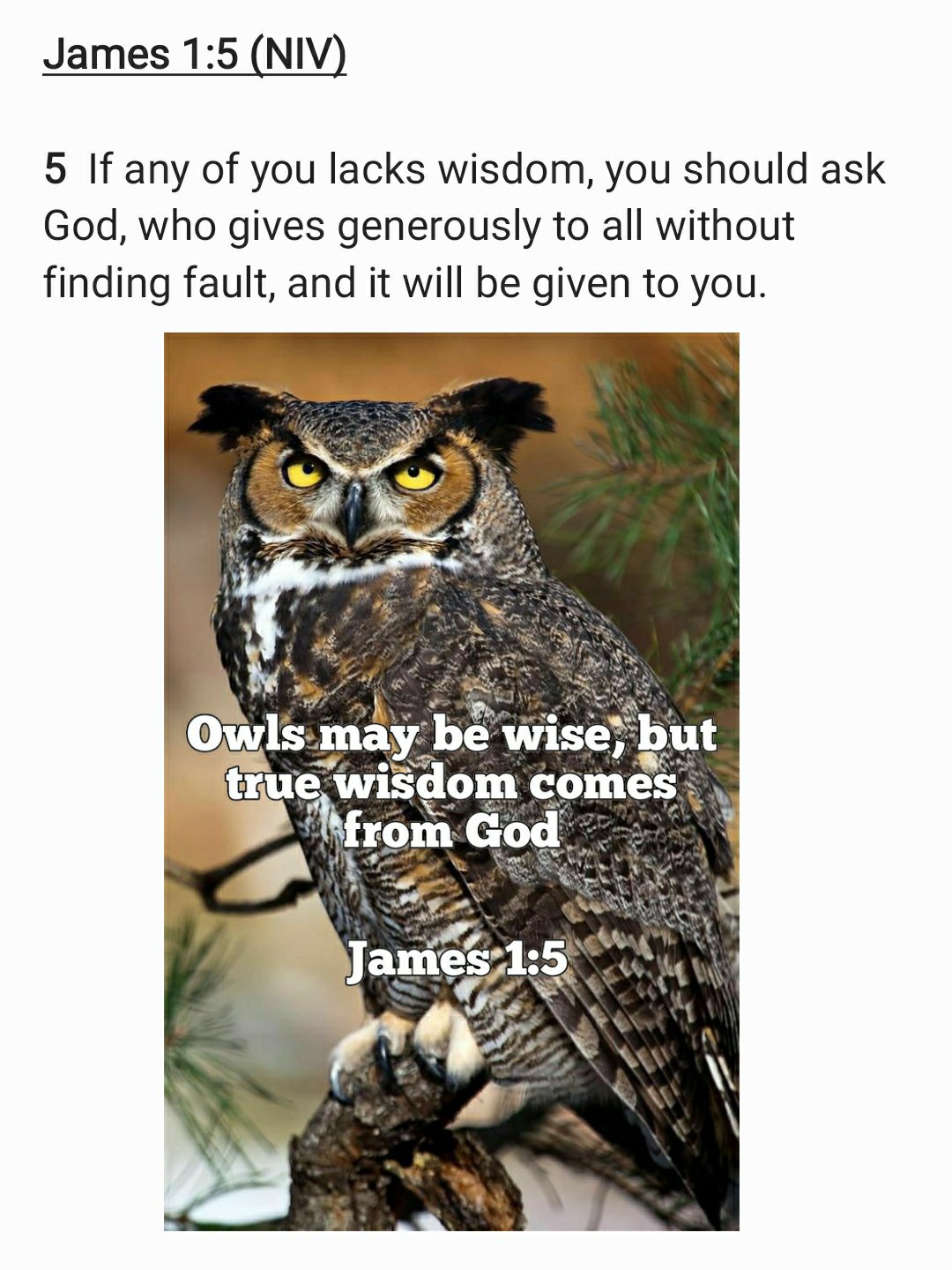Open the owl picture in full view
Image resolution: width=952 pixels, height=1270 pixels.
(451, 781)
